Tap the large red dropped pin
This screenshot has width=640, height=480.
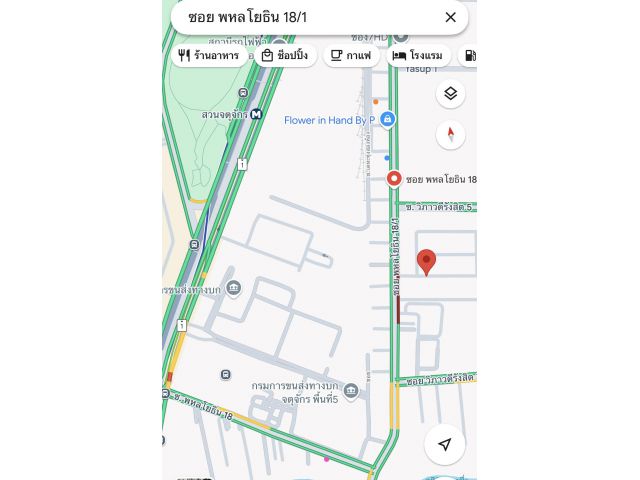426,262
